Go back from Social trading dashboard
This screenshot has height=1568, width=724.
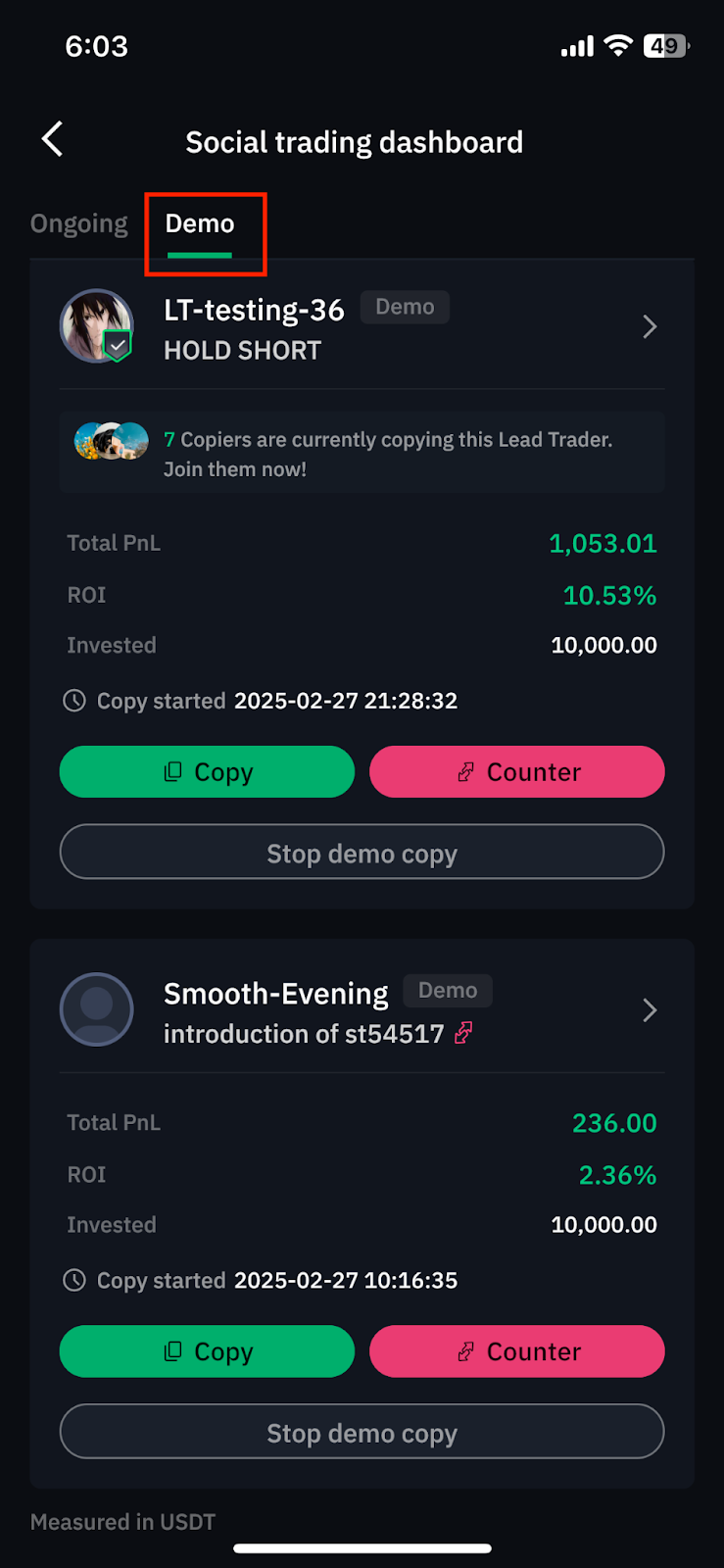53,140
